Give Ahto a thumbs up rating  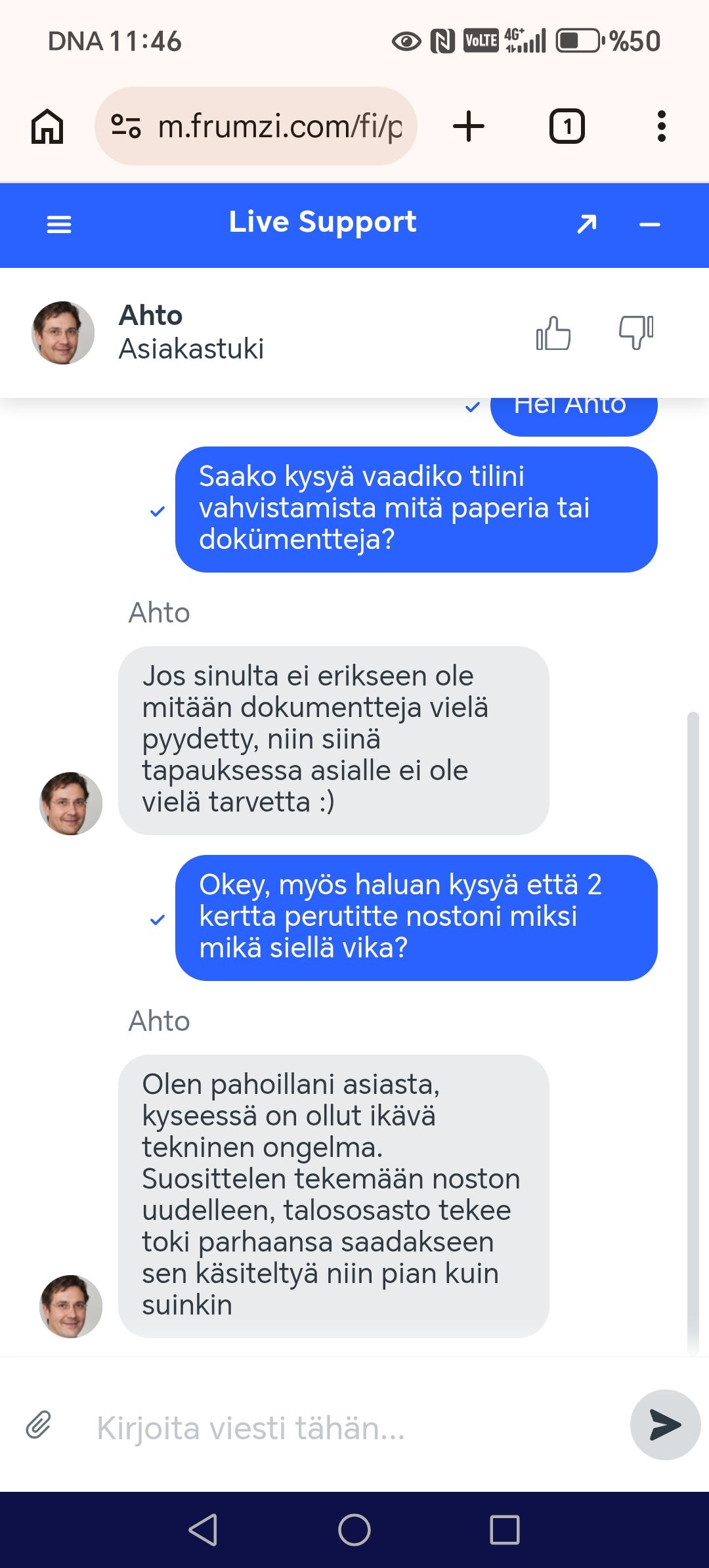click(553, 333)
